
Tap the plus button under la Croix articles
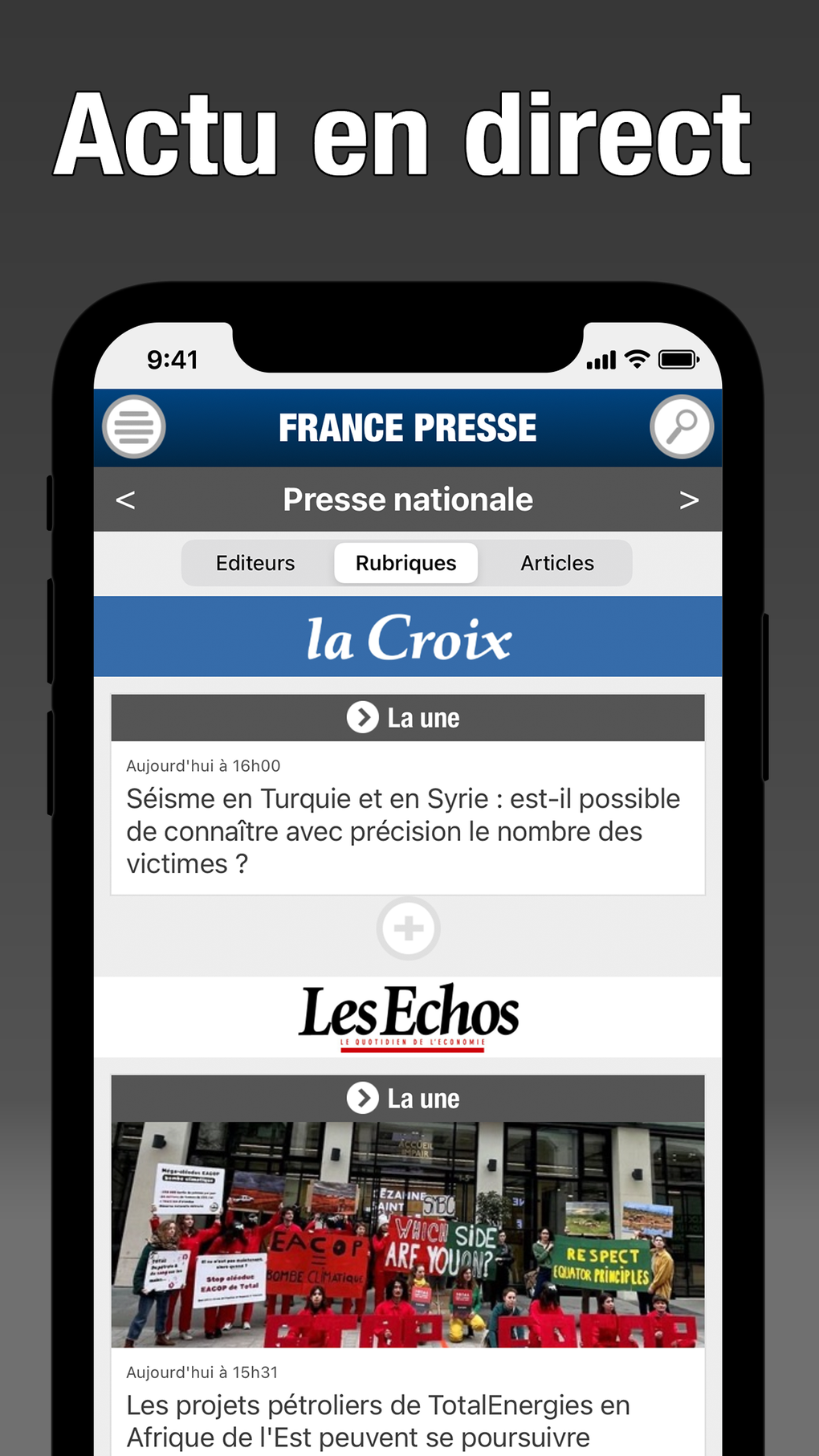click(x=408, y=928)
